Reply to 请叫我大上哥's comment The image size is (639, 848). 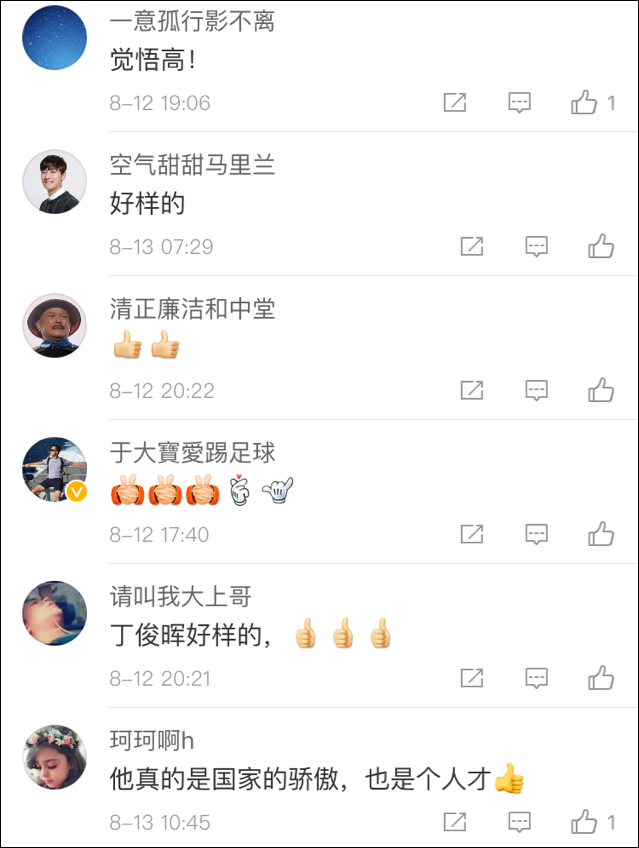coord(537,678)
